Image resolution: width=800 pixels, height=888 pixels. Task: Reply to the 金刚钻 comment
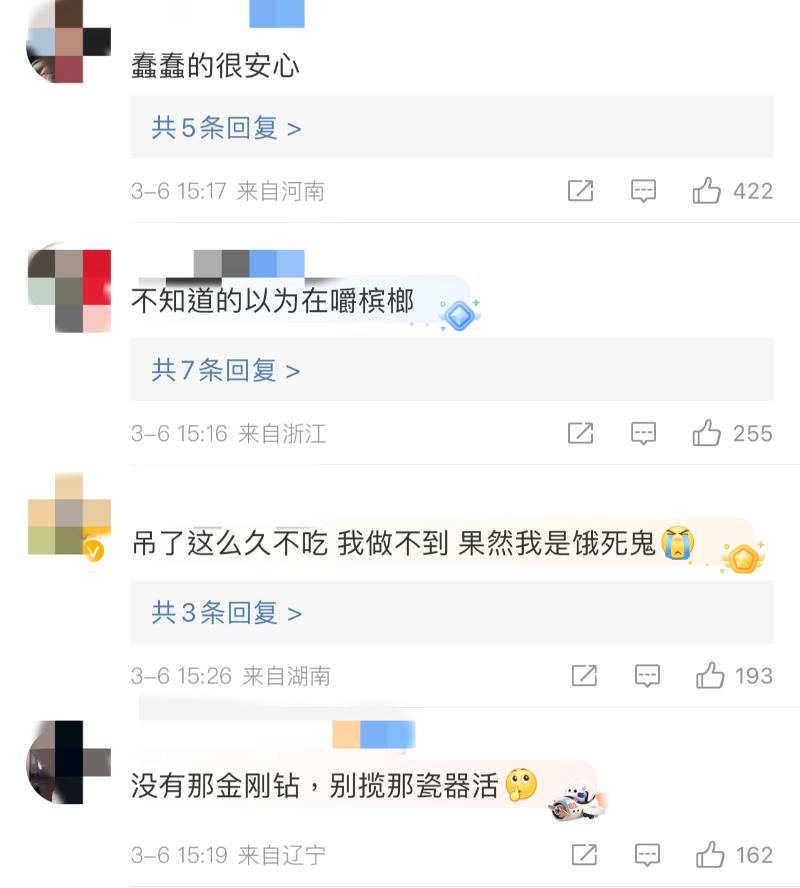pos(647,855)
